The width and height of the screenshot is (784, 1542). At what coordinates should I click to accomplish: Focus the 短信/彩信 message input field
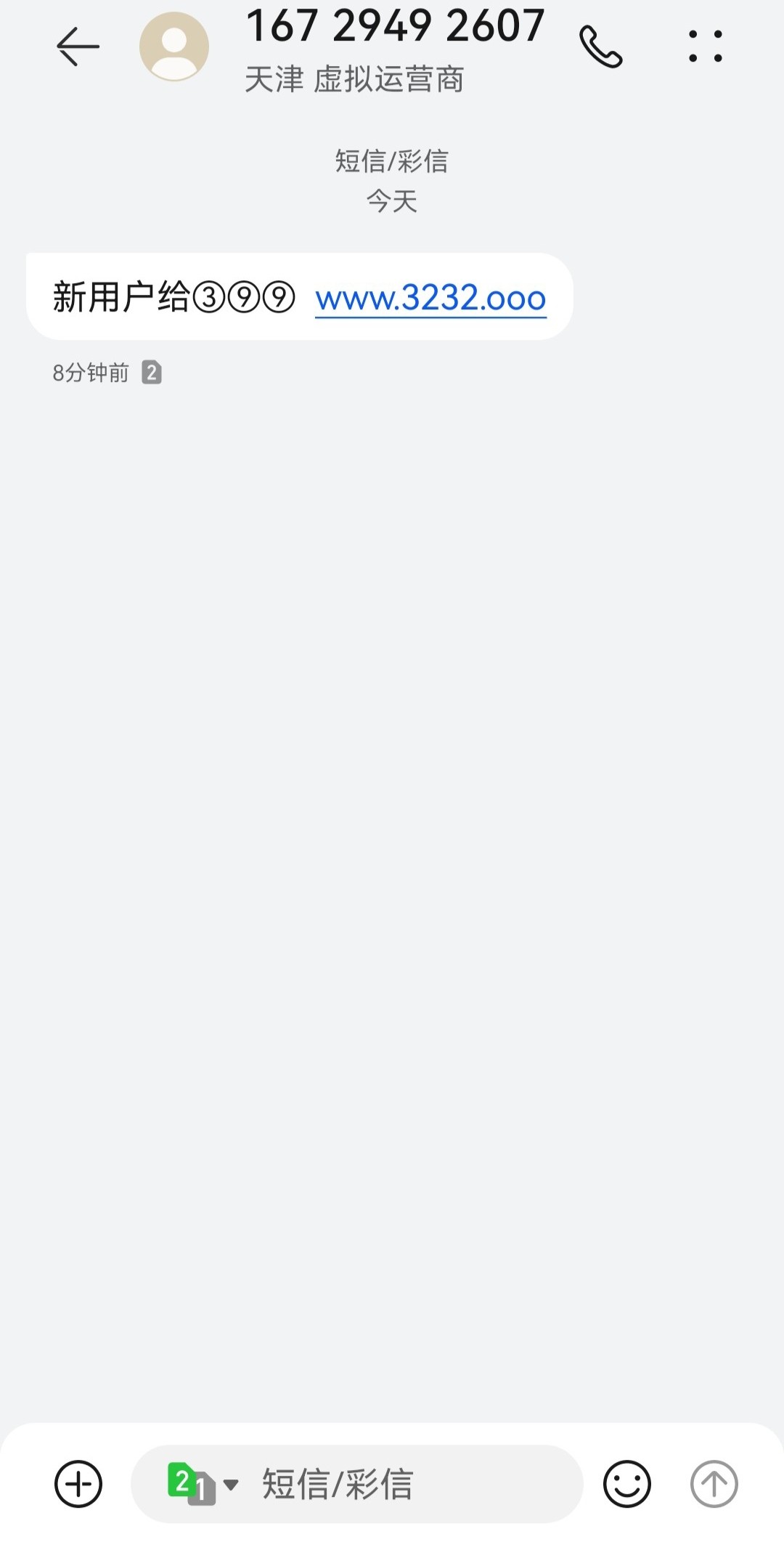(x=407, y=1484)
